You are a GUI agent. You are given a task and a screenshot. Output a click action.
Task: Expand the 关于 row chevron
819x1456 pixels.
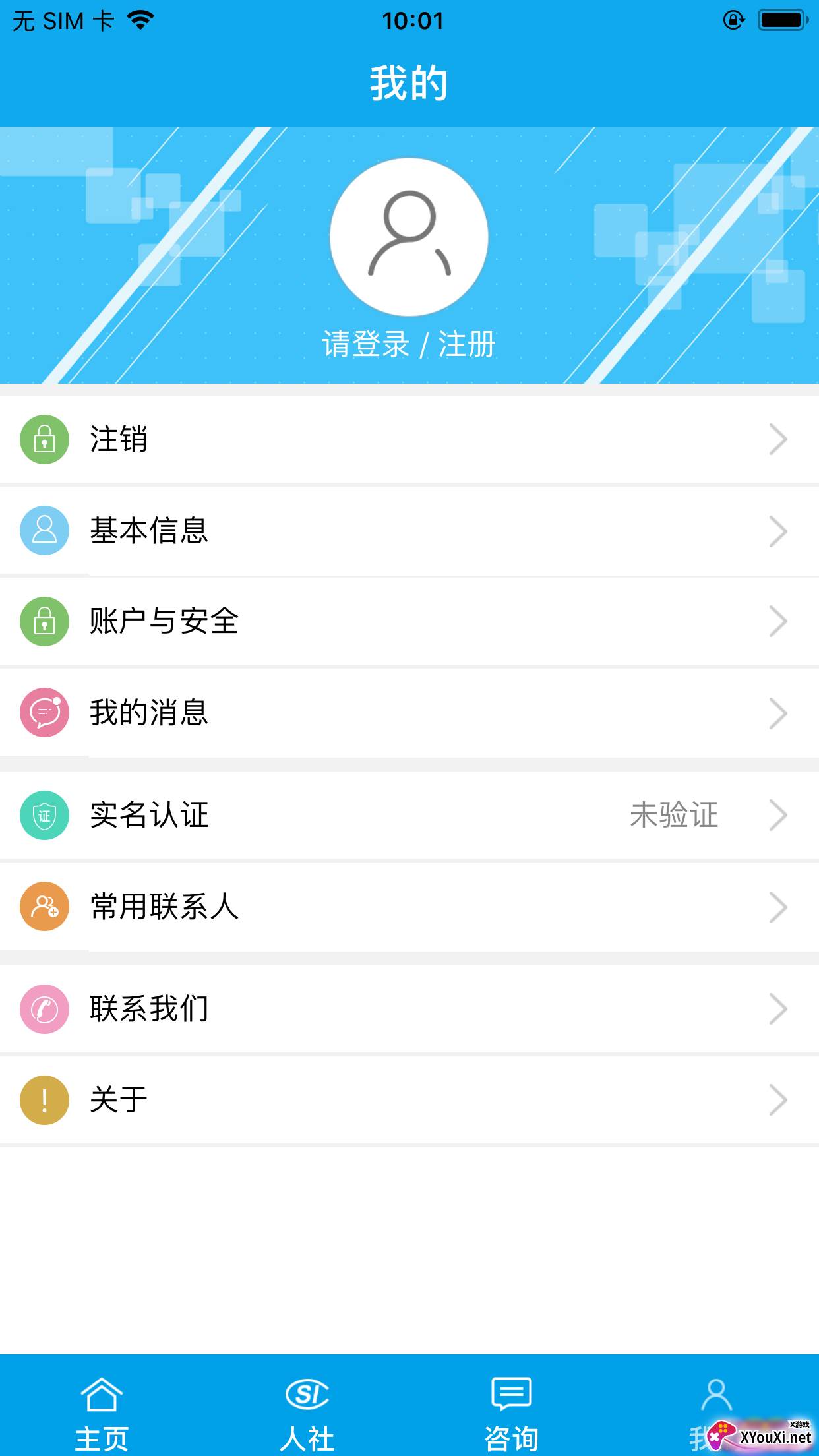[x=779, y=1099]
